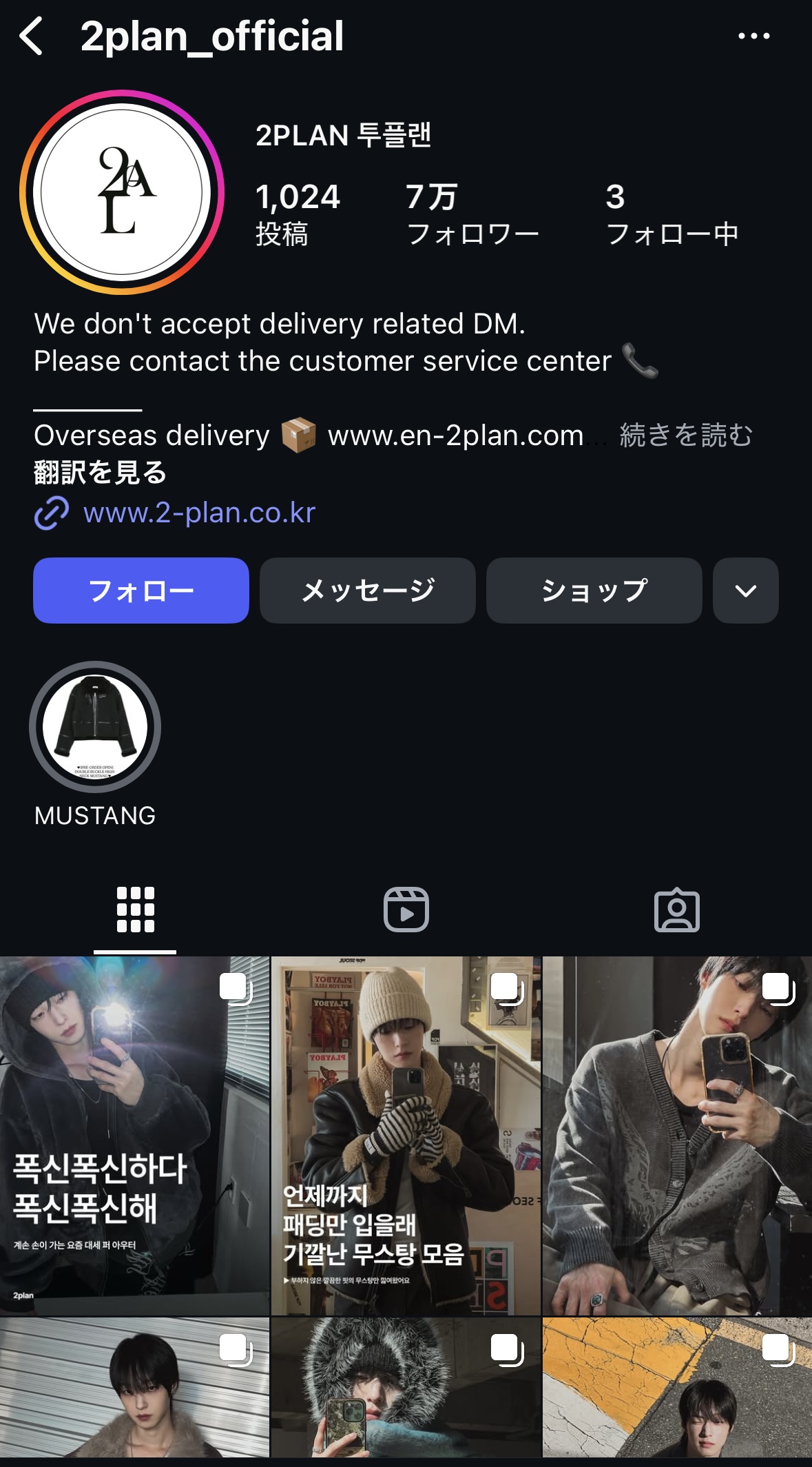812x1467 pixels.
Task: Open the fur hood selfie post
Action: tap(406, 1386)
